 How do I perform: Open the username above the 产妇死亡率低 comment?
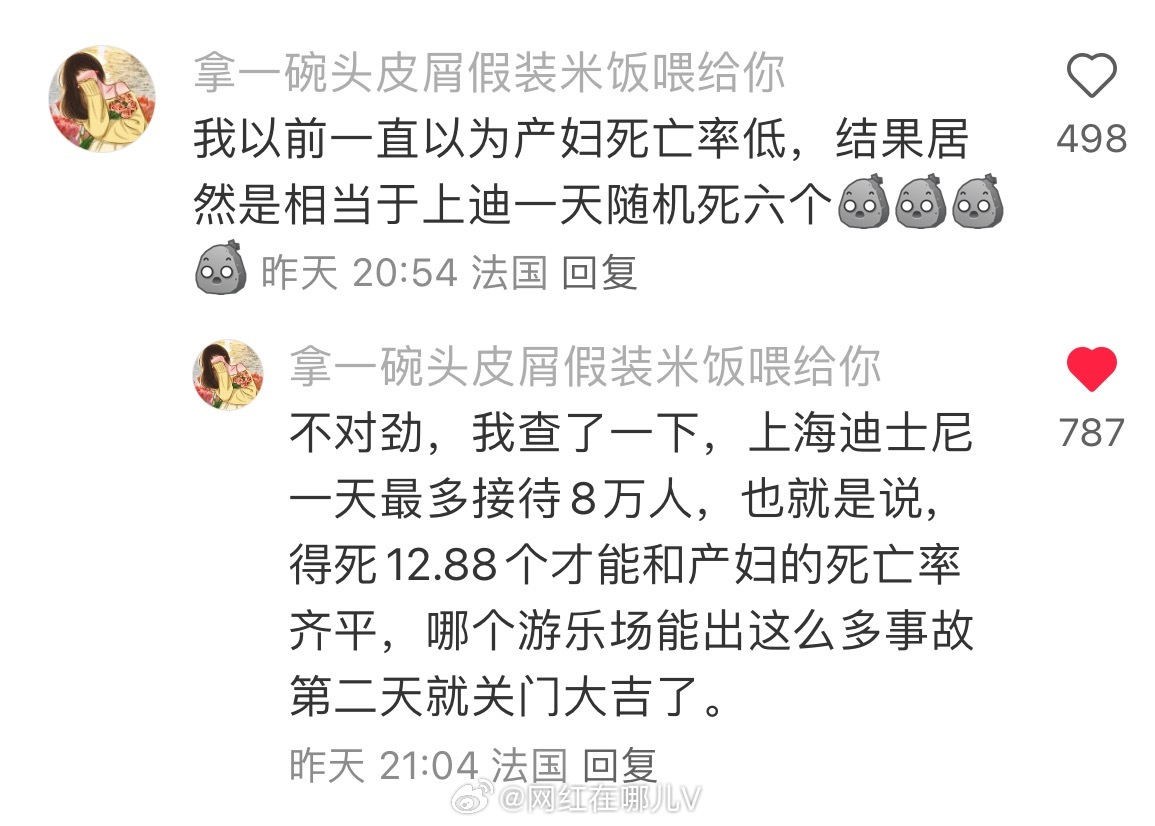point(489,74)
